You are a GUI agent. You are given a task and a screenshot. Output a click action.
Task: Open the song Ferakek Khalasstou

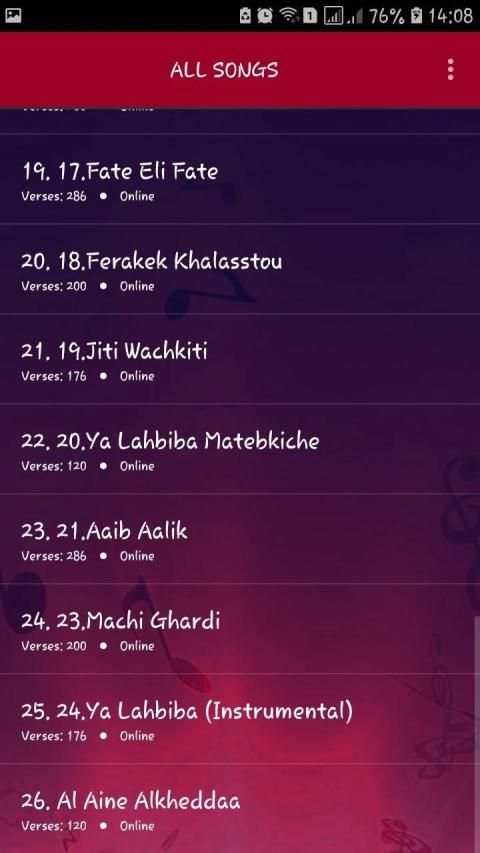coord(240,269)
